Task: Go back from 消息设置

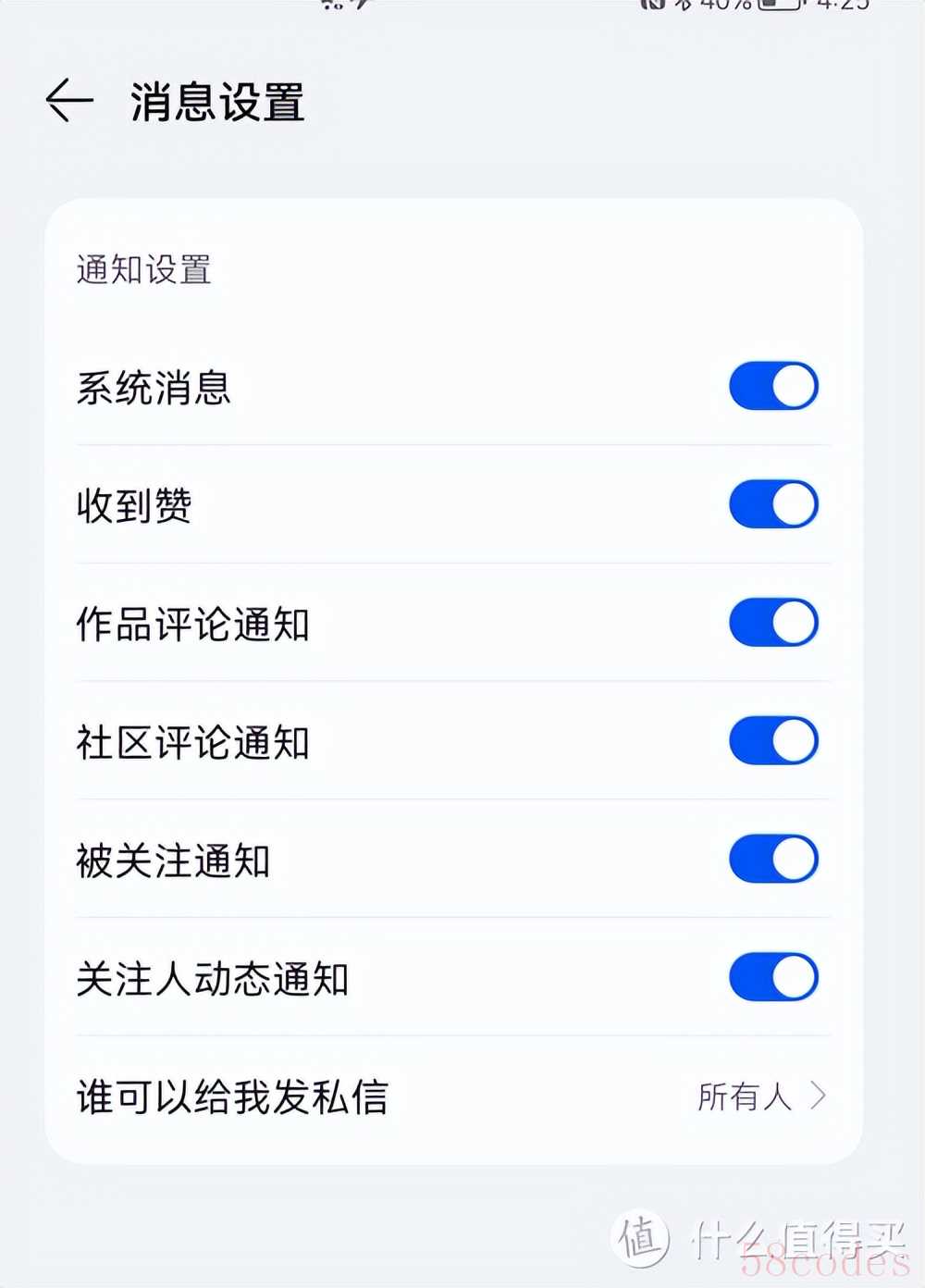Action: click(x=69, y=100)
